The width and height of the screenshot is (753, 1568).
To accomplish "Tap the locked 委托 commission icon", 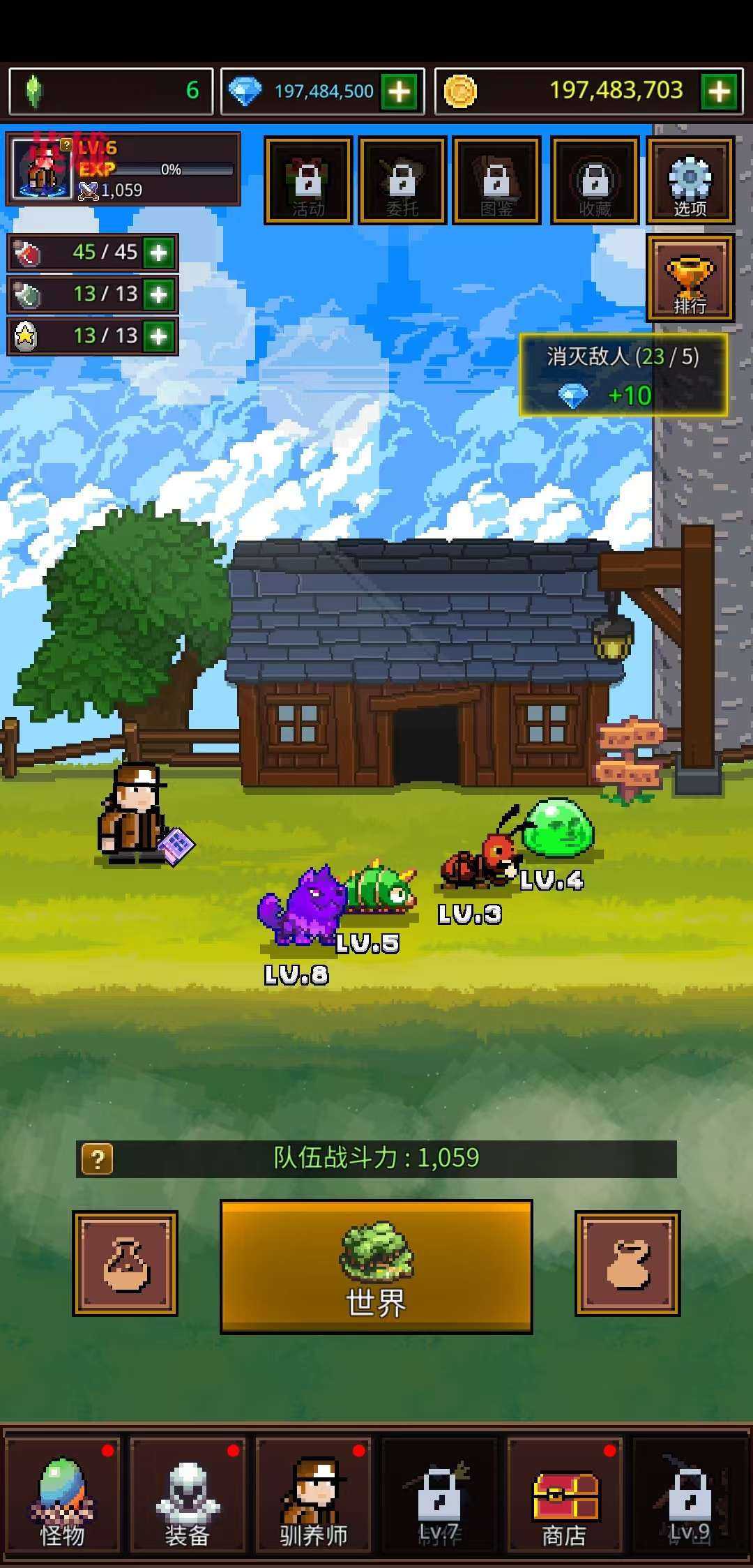I will (402, 181).
